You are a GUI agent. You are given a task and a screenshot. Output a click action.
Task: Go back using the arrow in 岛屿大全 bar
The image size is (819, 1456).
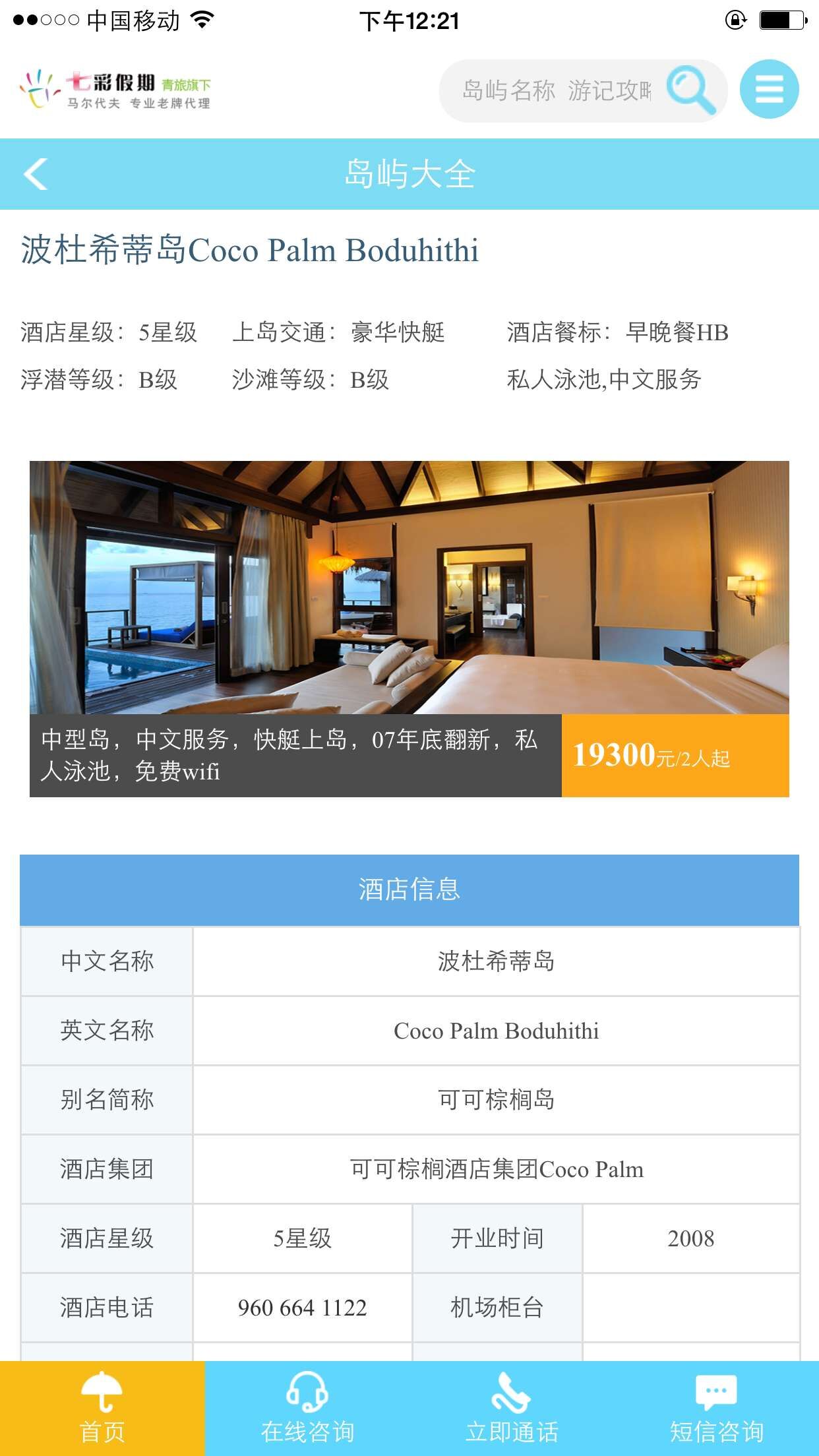point(36,174)
